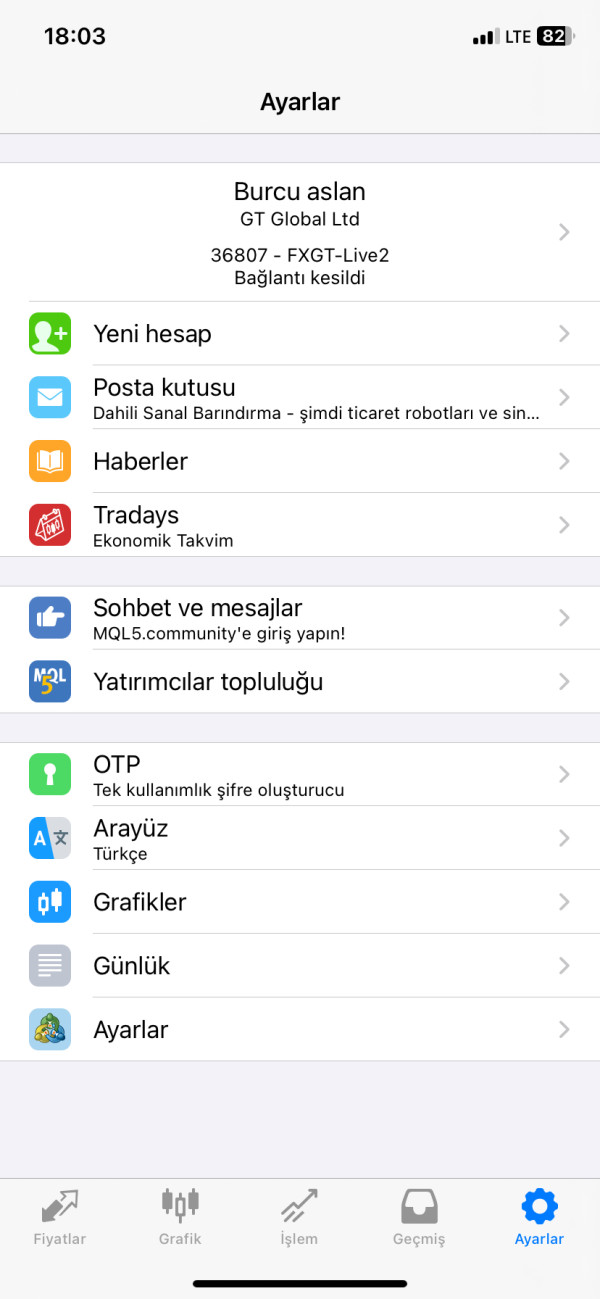Switch to the İşlem tab
600x1299 pixels.
pos(300,1217)
